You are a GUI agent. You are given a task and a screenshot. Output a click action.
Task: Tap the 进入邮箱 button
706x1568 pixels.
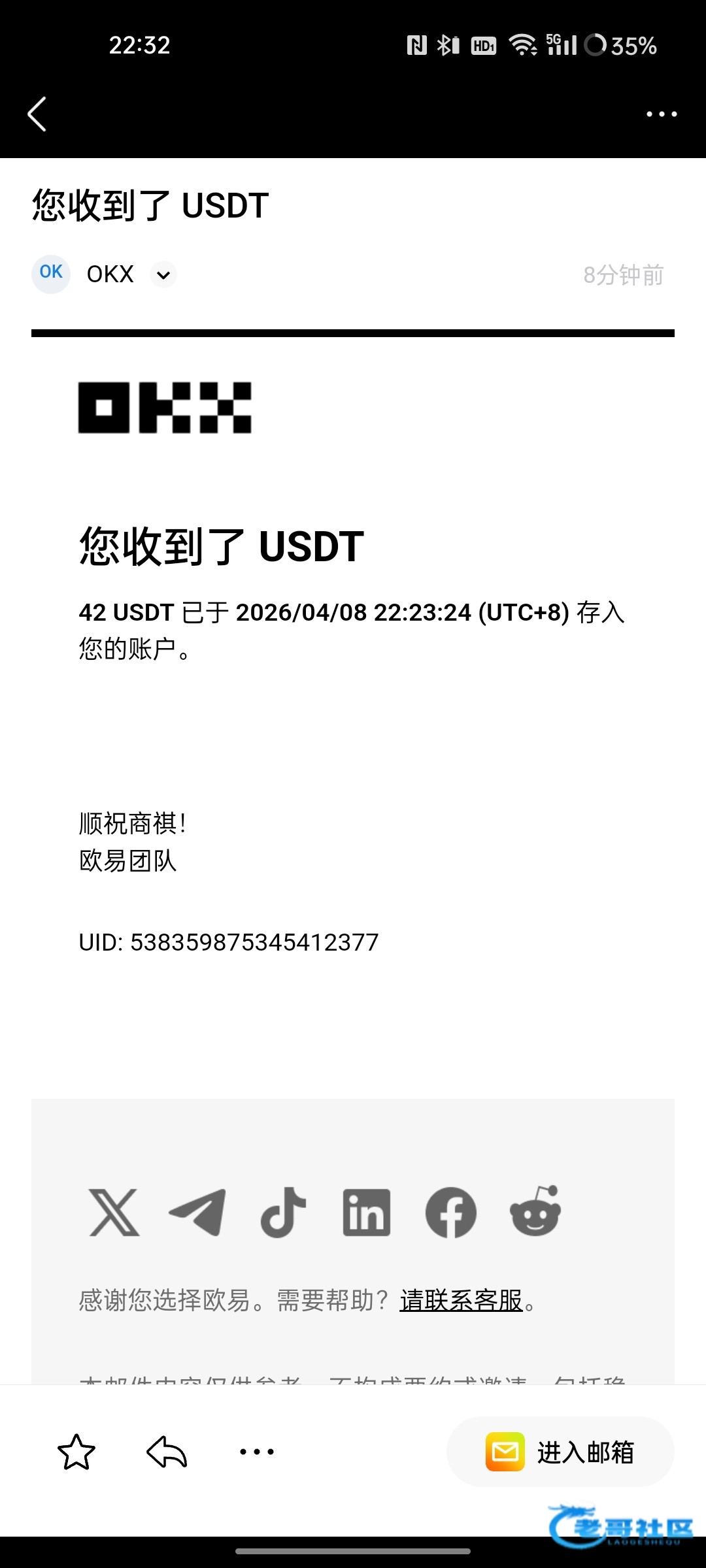(x=560, y=1452)
